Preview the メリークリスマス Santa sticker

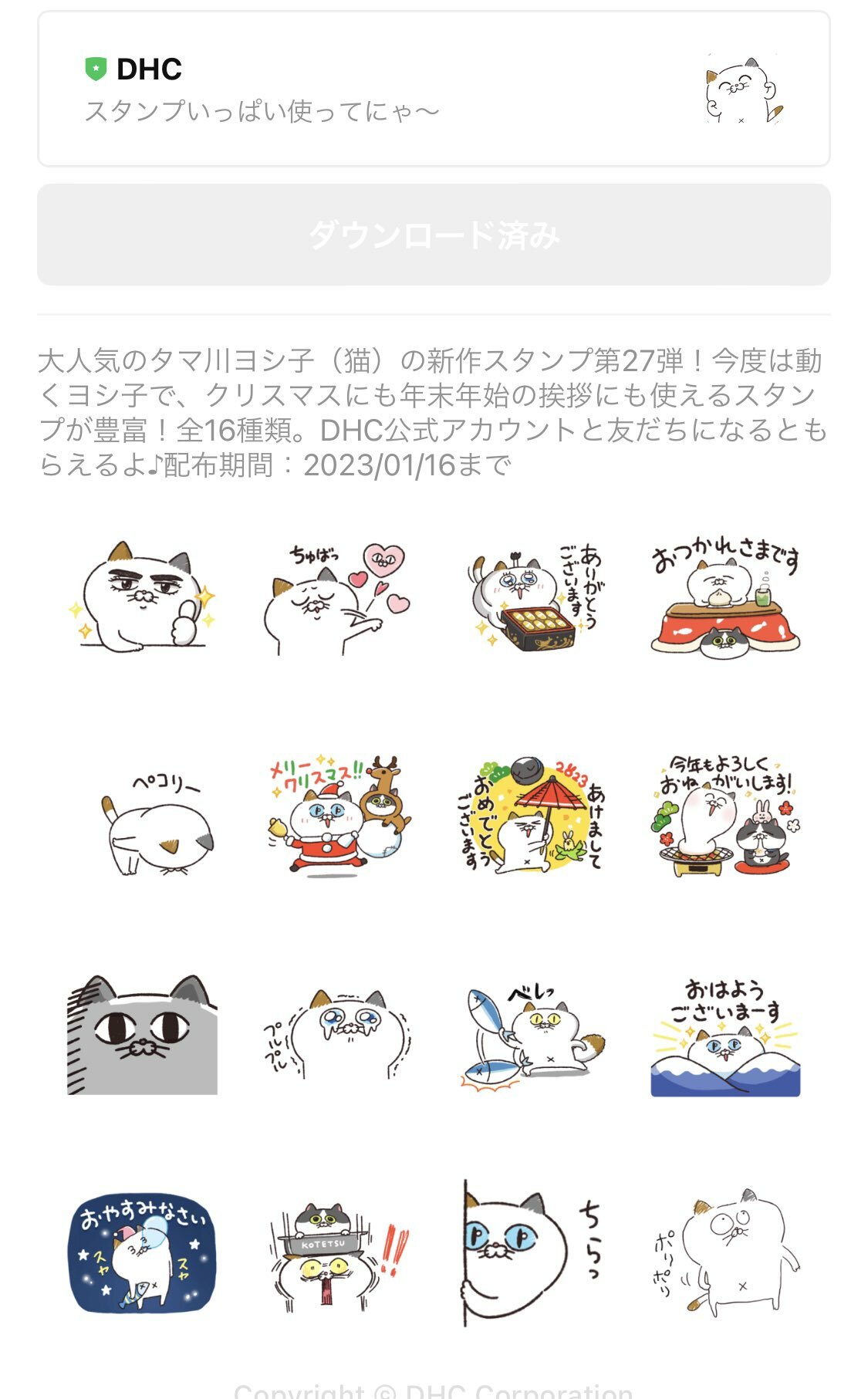coord(336,815)
